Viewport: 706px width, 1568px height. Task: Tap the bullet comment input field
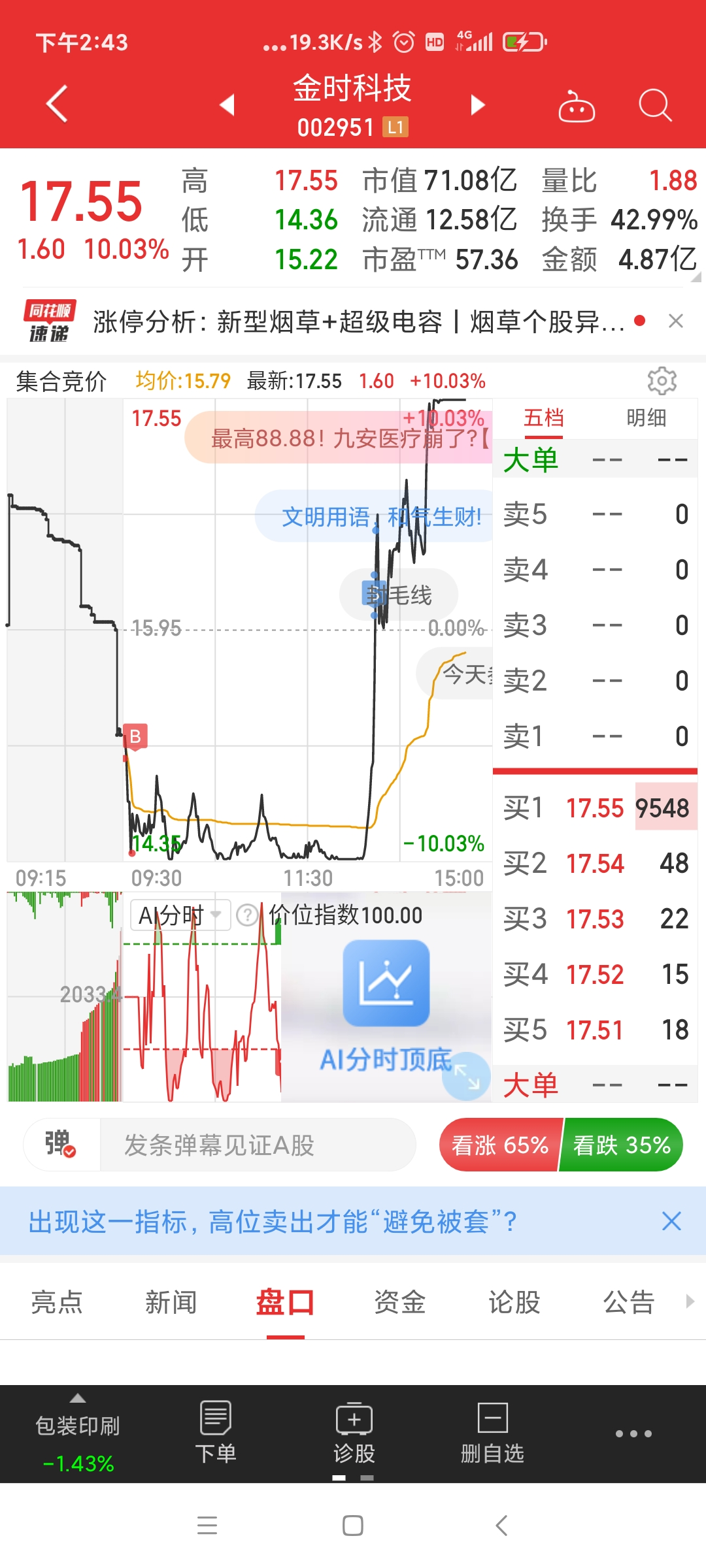pyautogui.click(x=257, y=1145)
